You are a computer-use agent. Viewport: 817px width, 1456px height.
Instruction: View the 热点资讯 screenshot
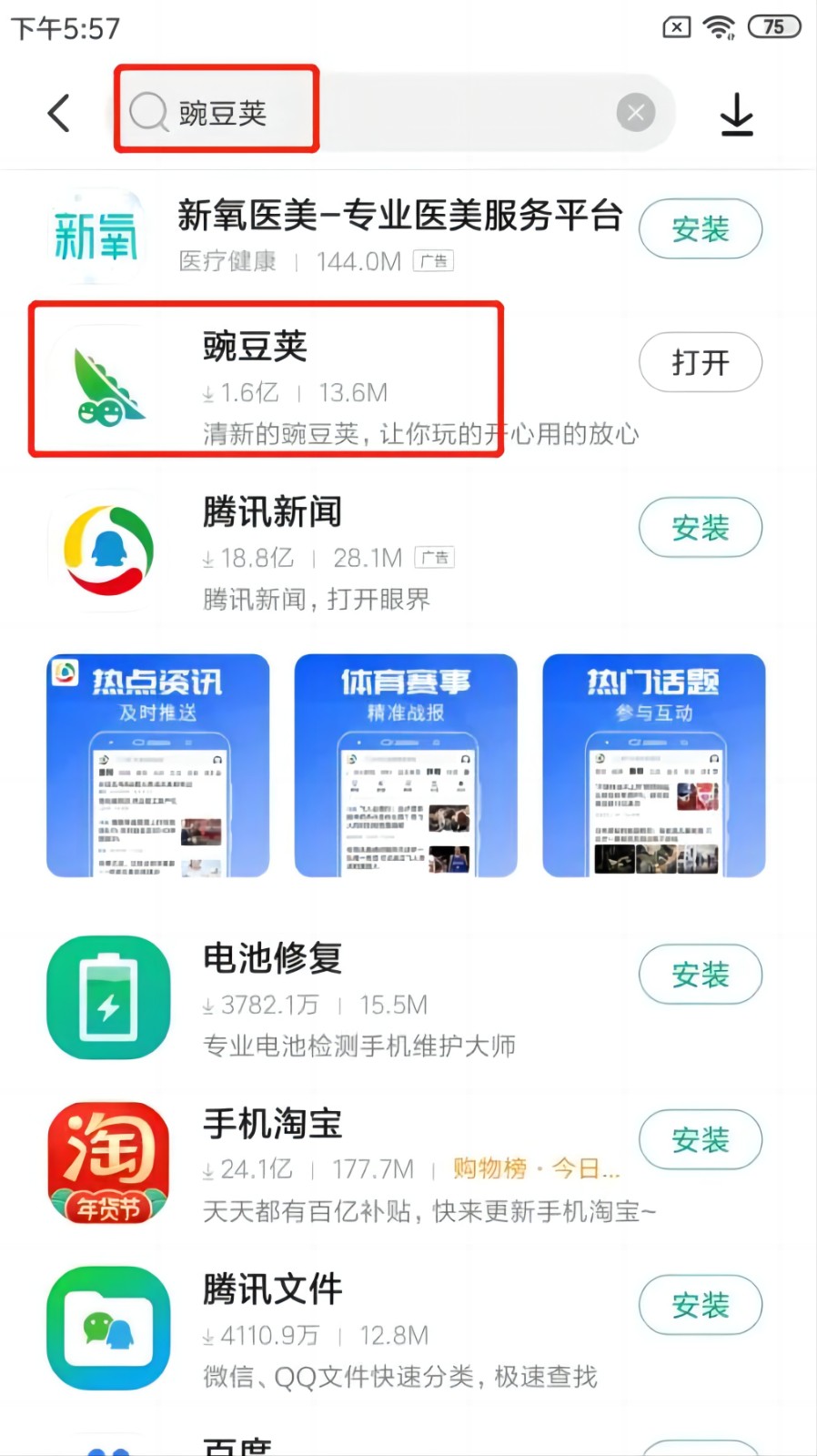(x=158, y=765)
